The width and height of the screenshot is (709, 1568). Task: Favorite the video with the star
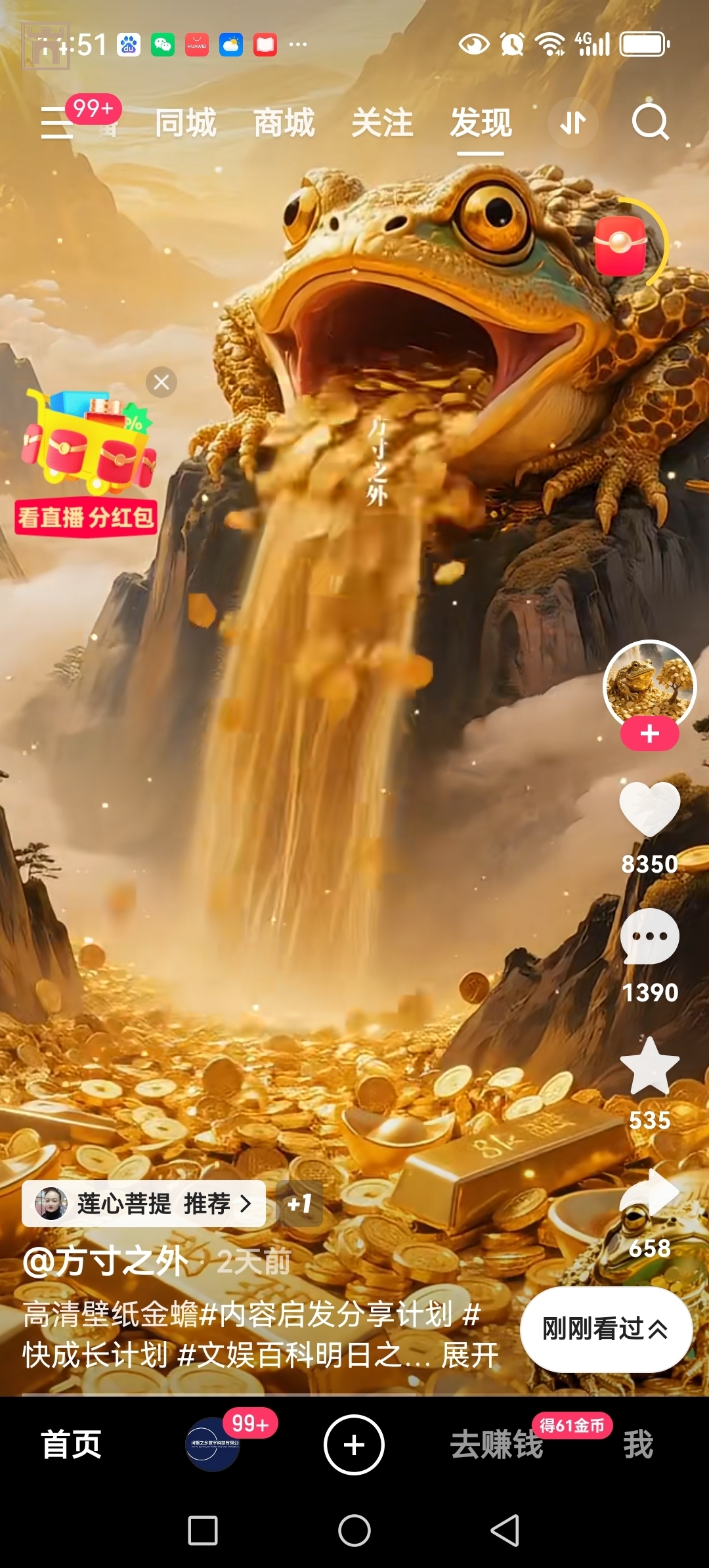click(x=649, y=1066)
